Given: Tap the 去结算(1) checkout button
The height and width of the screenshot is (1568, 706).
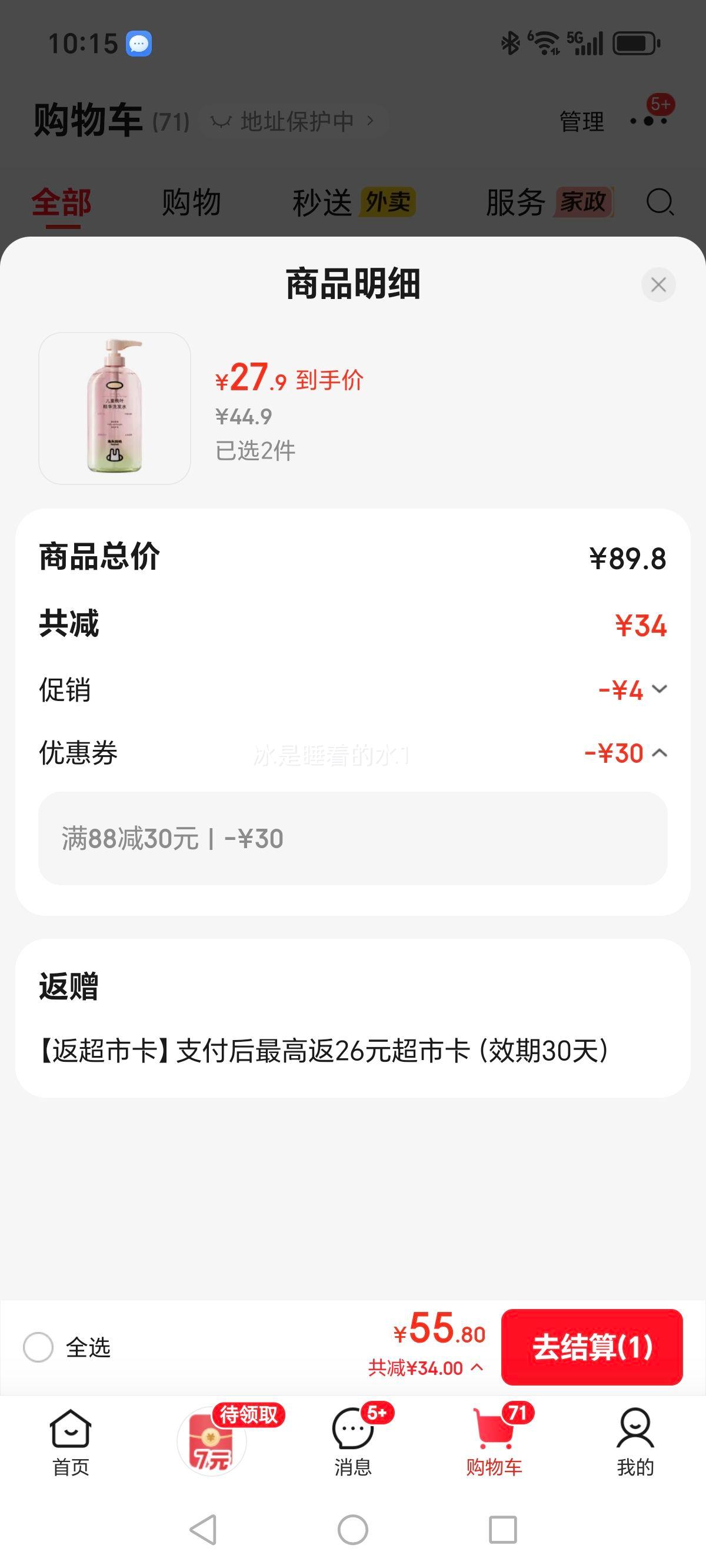Looking at the screenshot, I should tap(592, 1347).
